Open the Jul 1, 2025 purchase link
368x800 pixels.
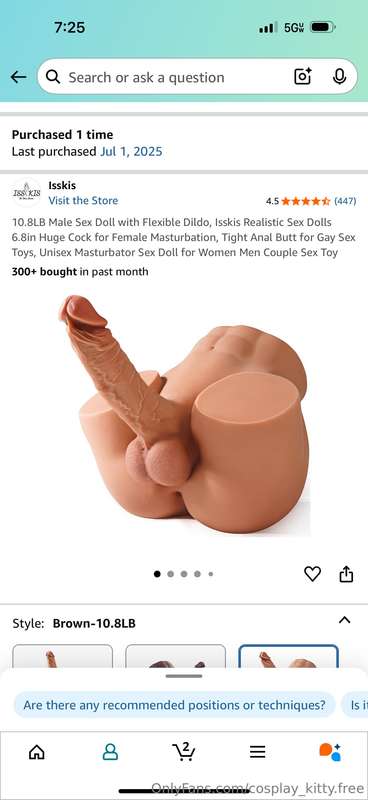point(131,152)
